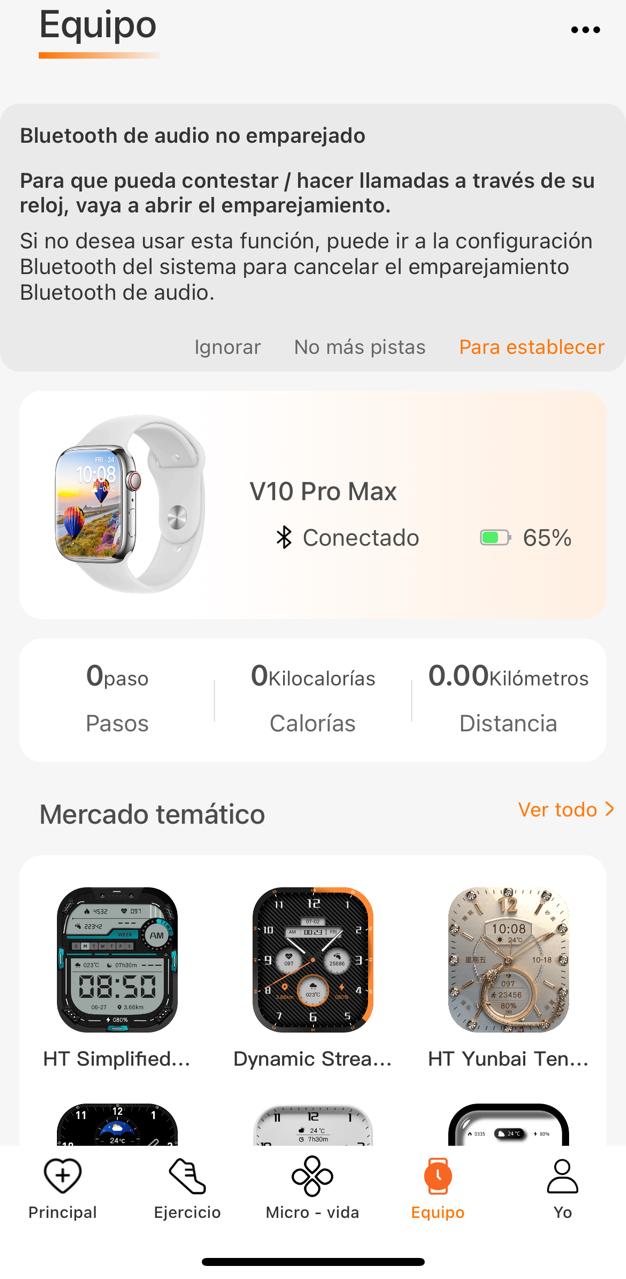Screen dimensions: 626x1279
Task: Select the Equipo tab
Action: coord(437,1189)
